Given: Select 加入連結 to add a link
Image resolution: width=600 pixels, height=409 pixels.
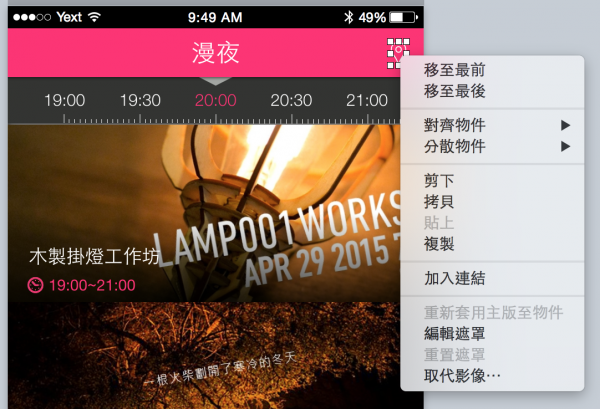Looking at the screenshot, I should [x=455, y=277].
